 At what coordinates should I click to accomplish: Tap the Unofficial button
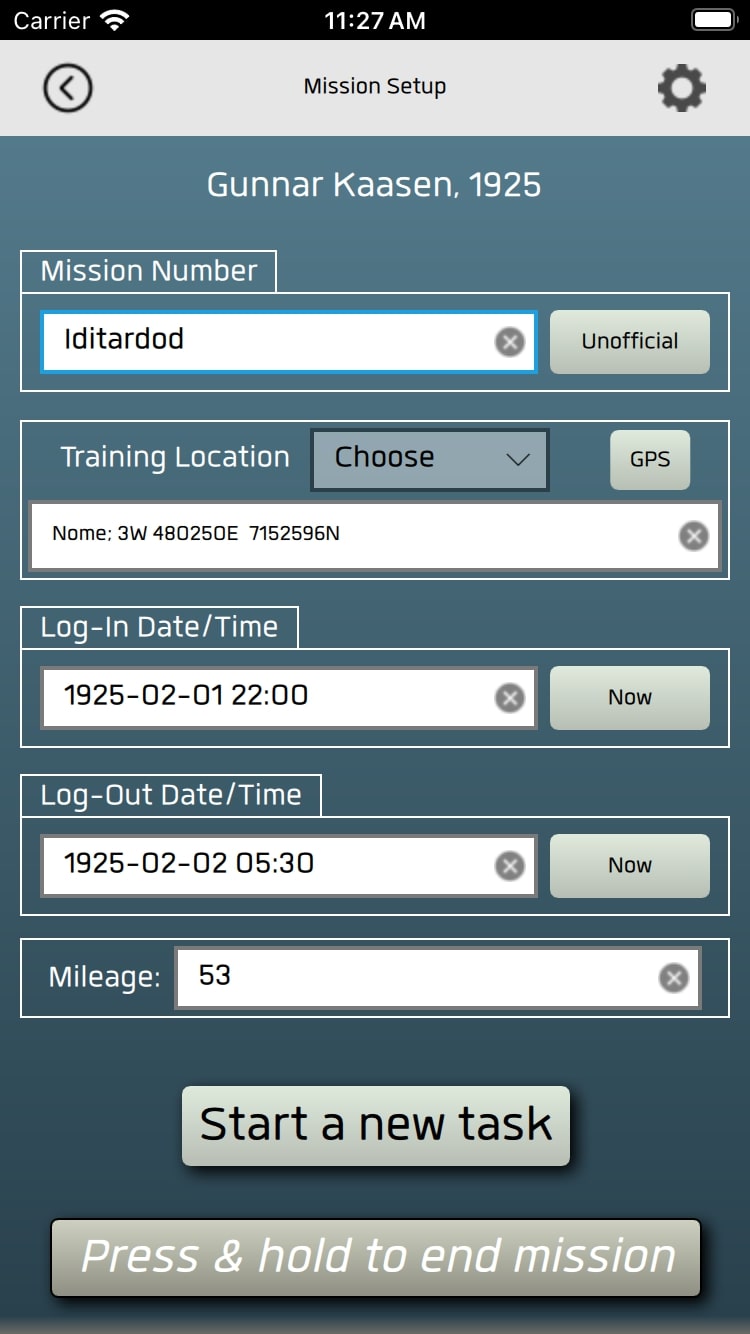tap(630, 341)
